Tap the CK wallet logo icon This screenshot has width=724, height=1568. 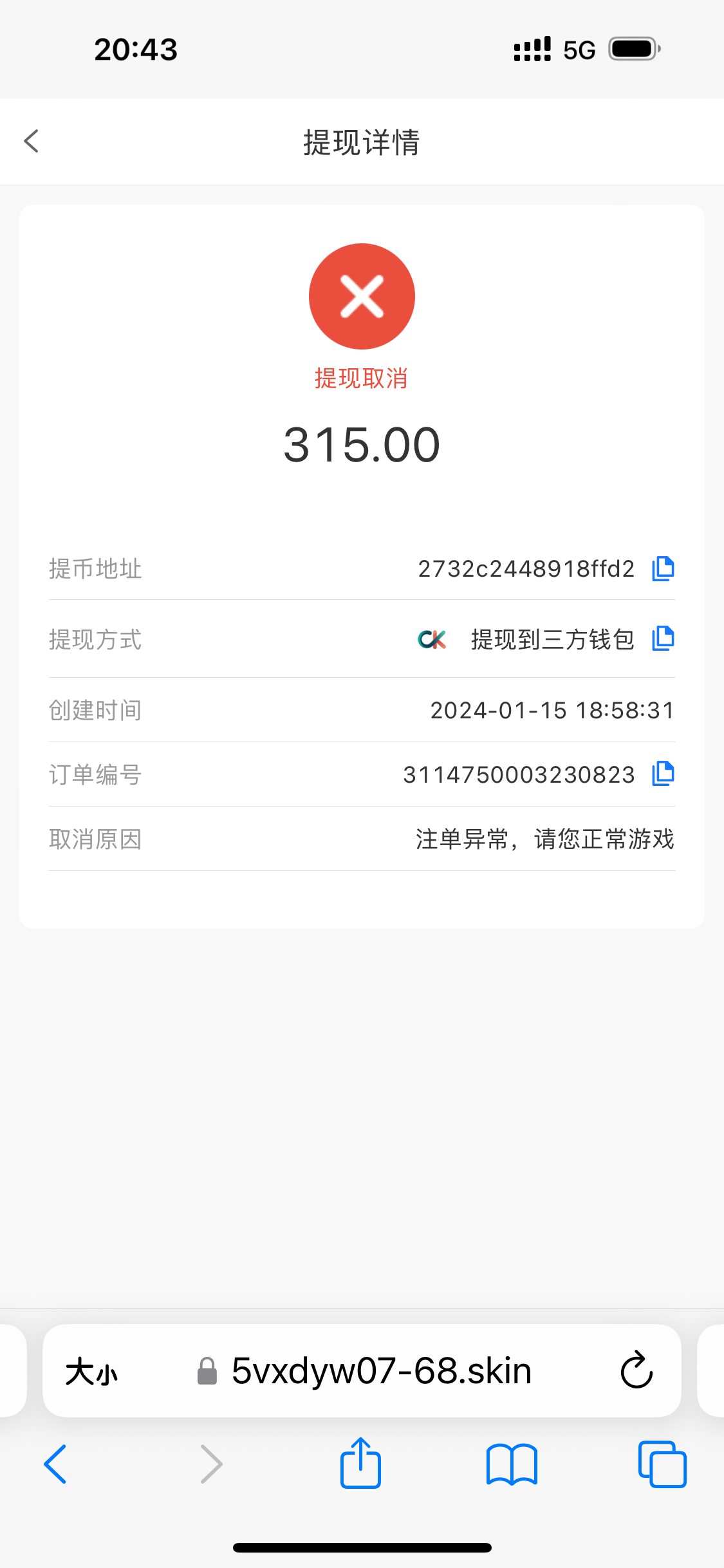tap(432, 639)
